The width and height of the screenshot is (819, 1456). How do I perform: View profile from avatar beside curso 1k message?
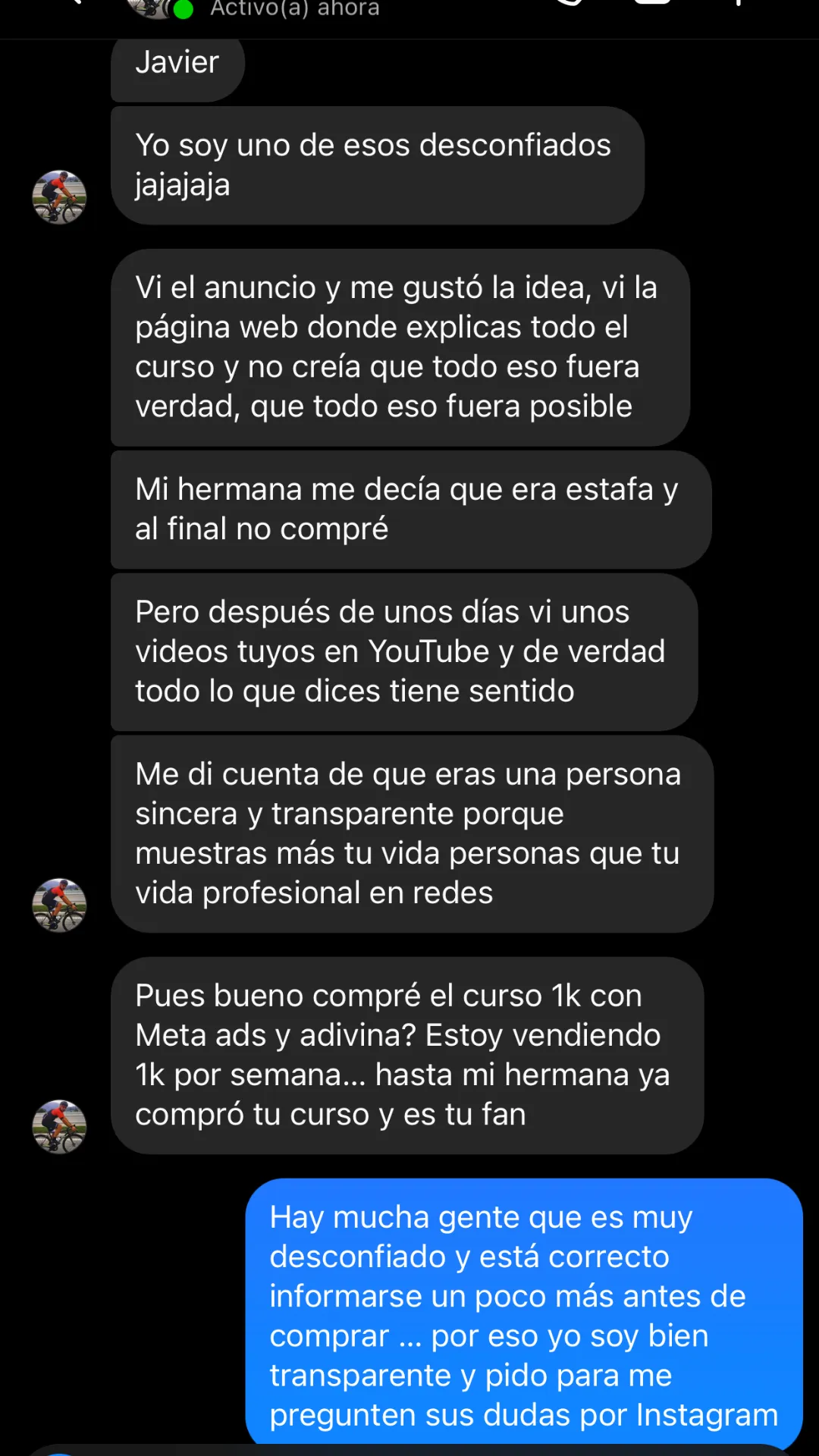click(59, 1126)
